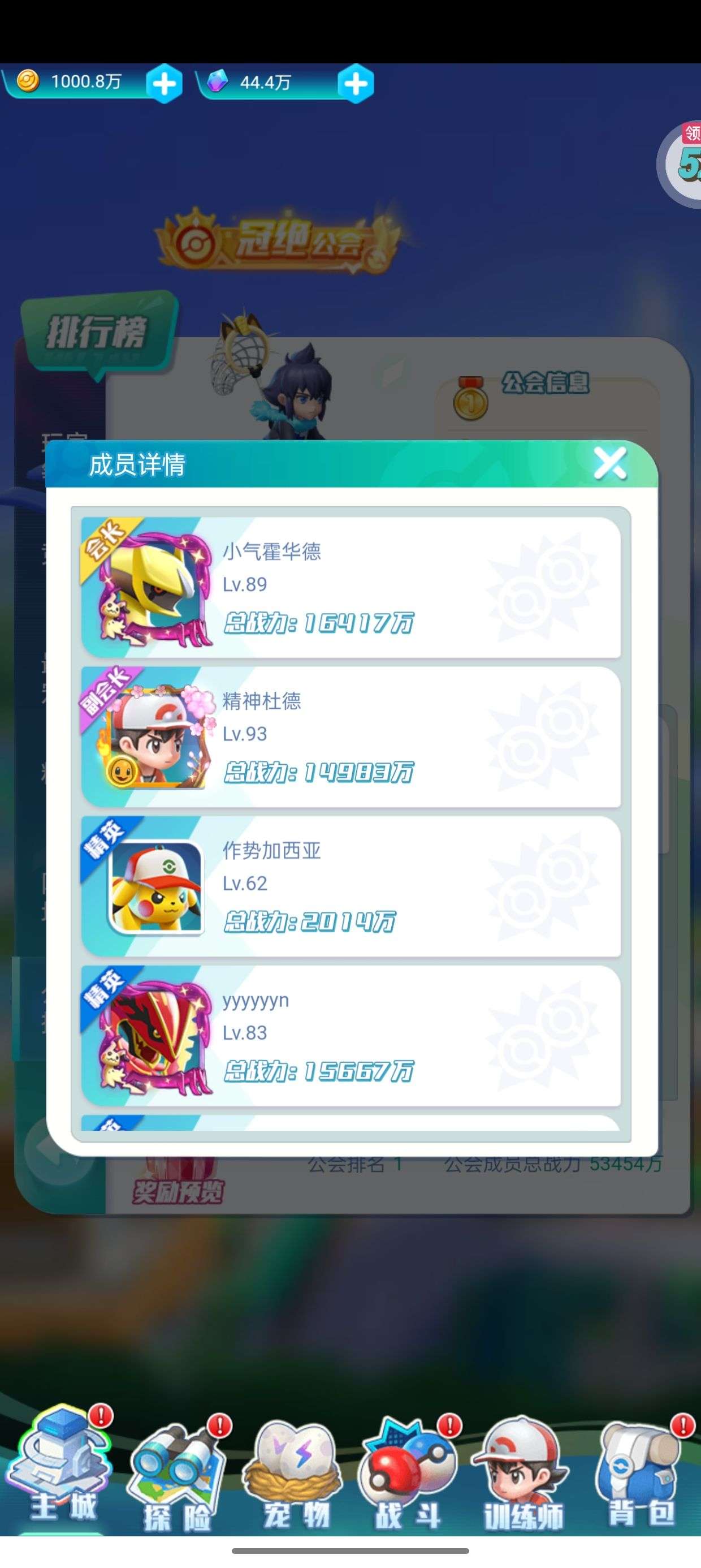Image resolution: width=701 pixels, height=1568 pixels.
Task: Close the 成员详情 dialog
Action: click(x=610, y=464)
